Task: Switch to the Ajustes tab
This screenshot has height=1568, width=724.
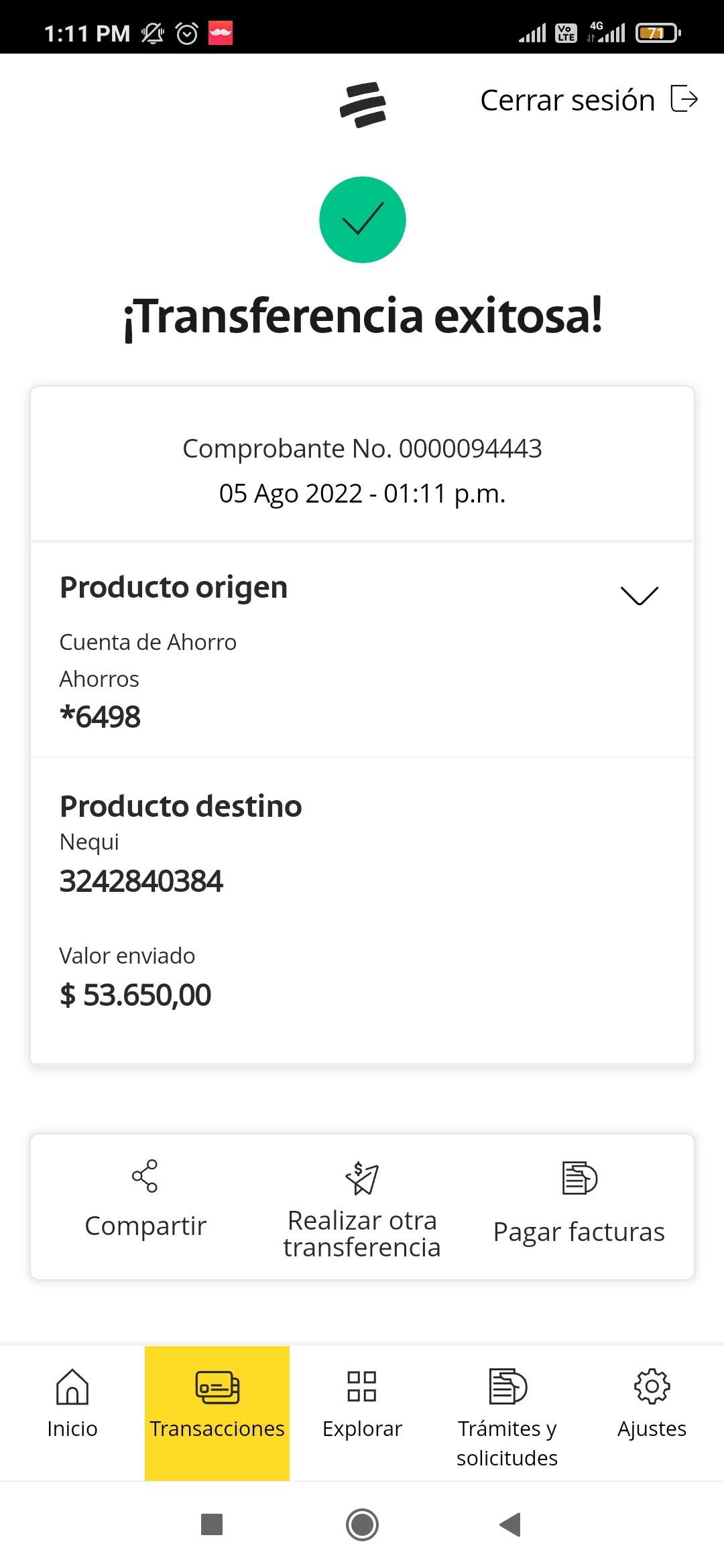Action: 652,1404
